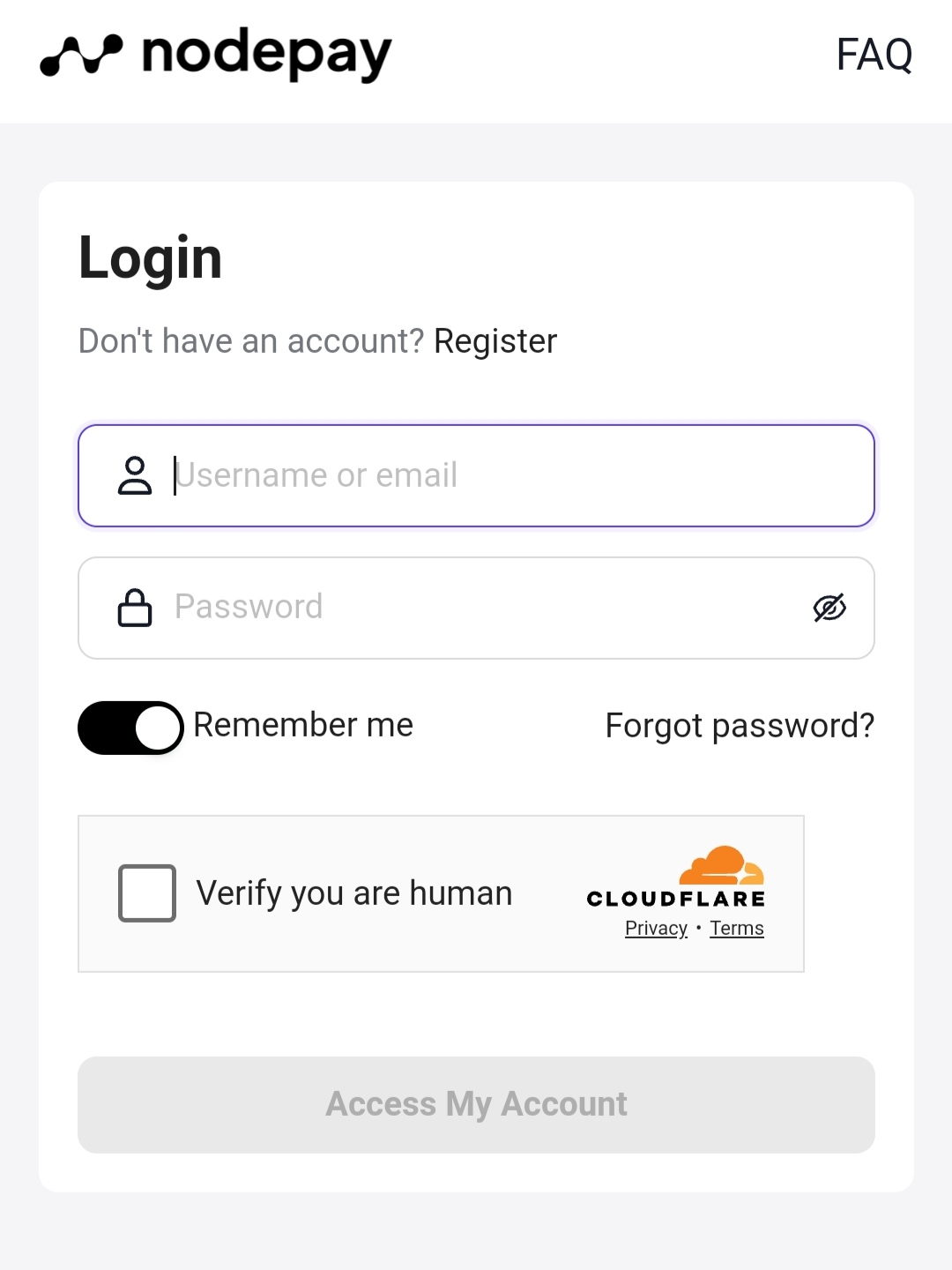Tap the nodepay logo to go home

tap(216, 55)
